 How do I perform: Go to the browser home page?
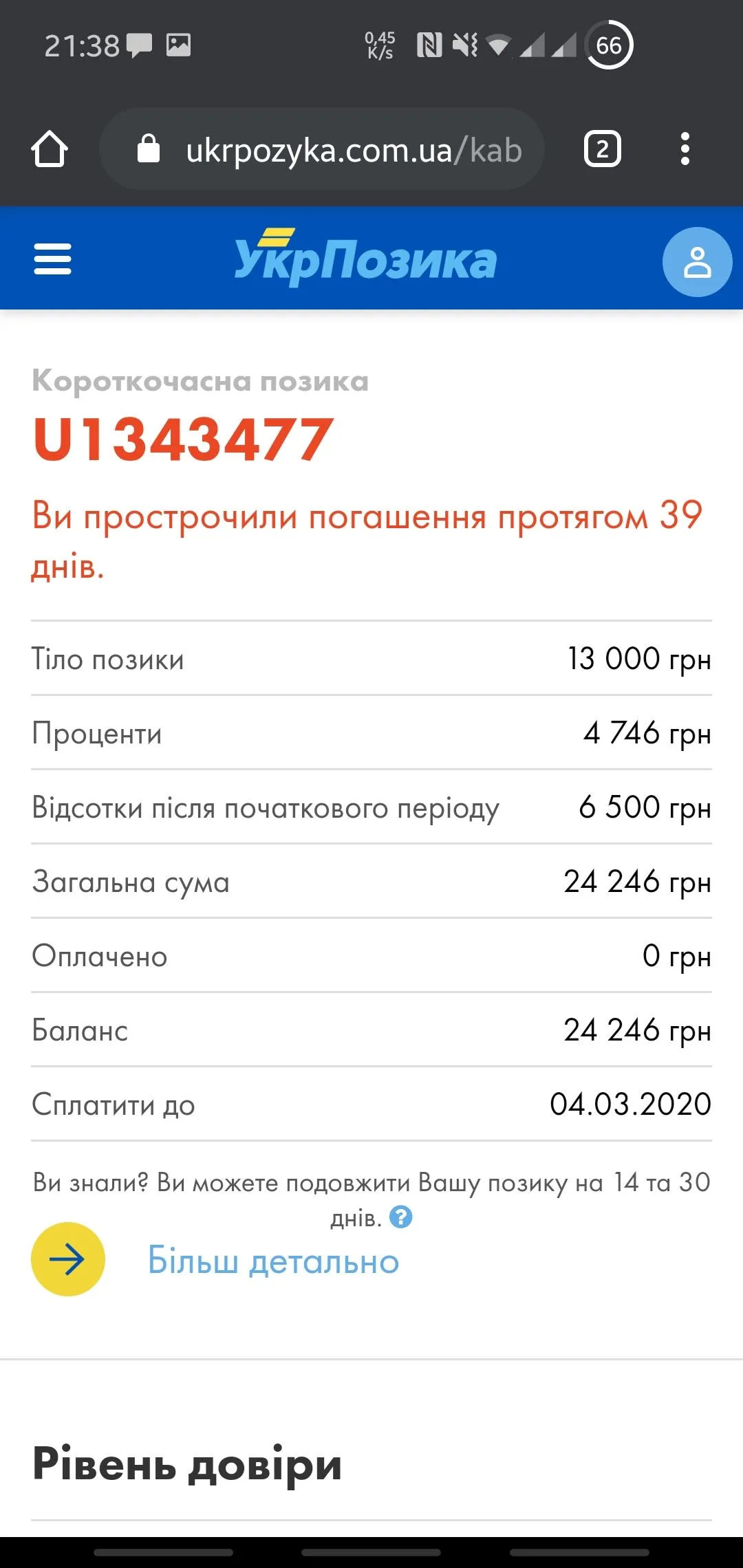[x=50, y=149]
